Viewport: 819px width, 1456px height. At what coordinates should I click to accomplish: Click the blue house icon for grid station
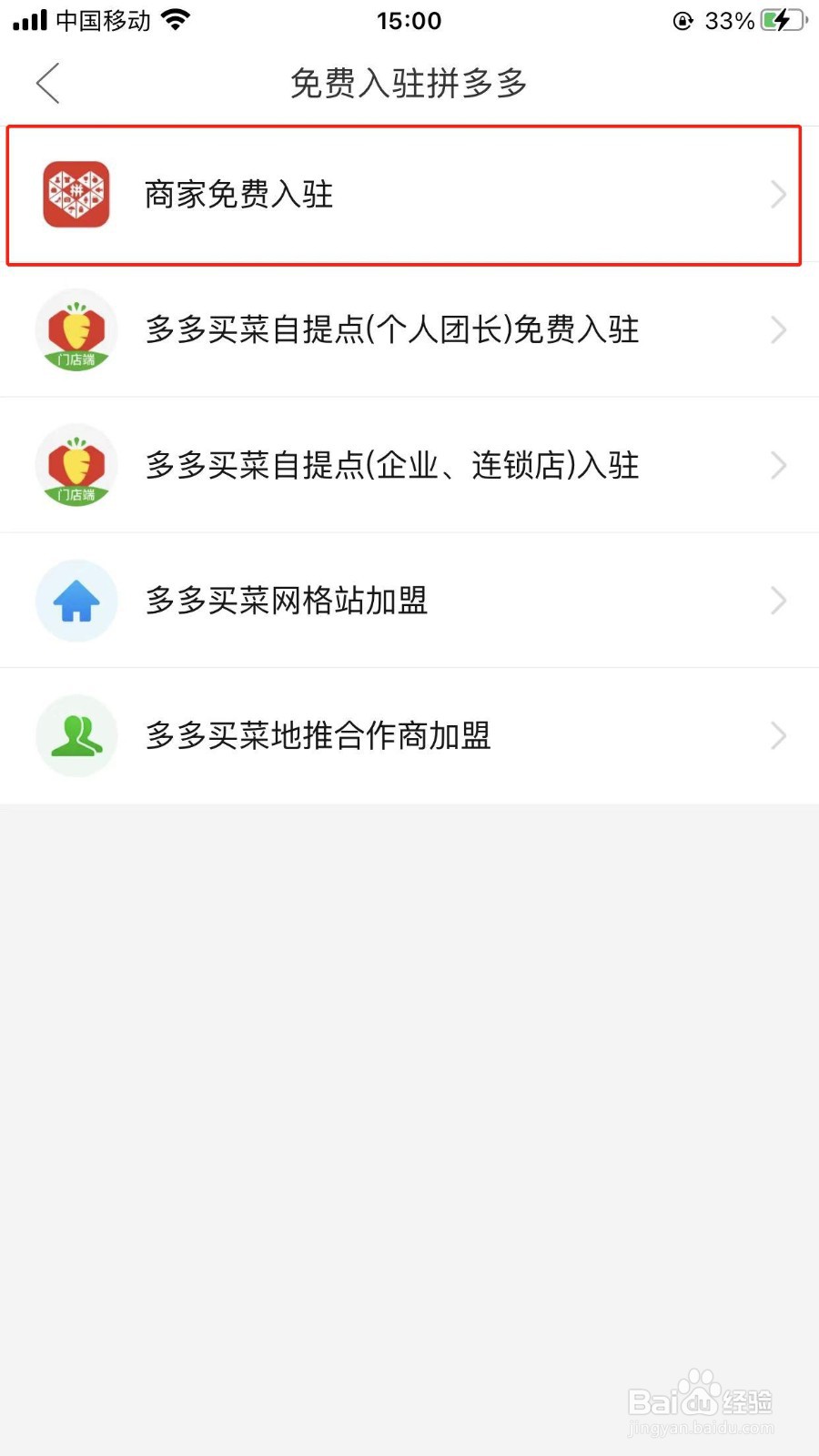76,601
